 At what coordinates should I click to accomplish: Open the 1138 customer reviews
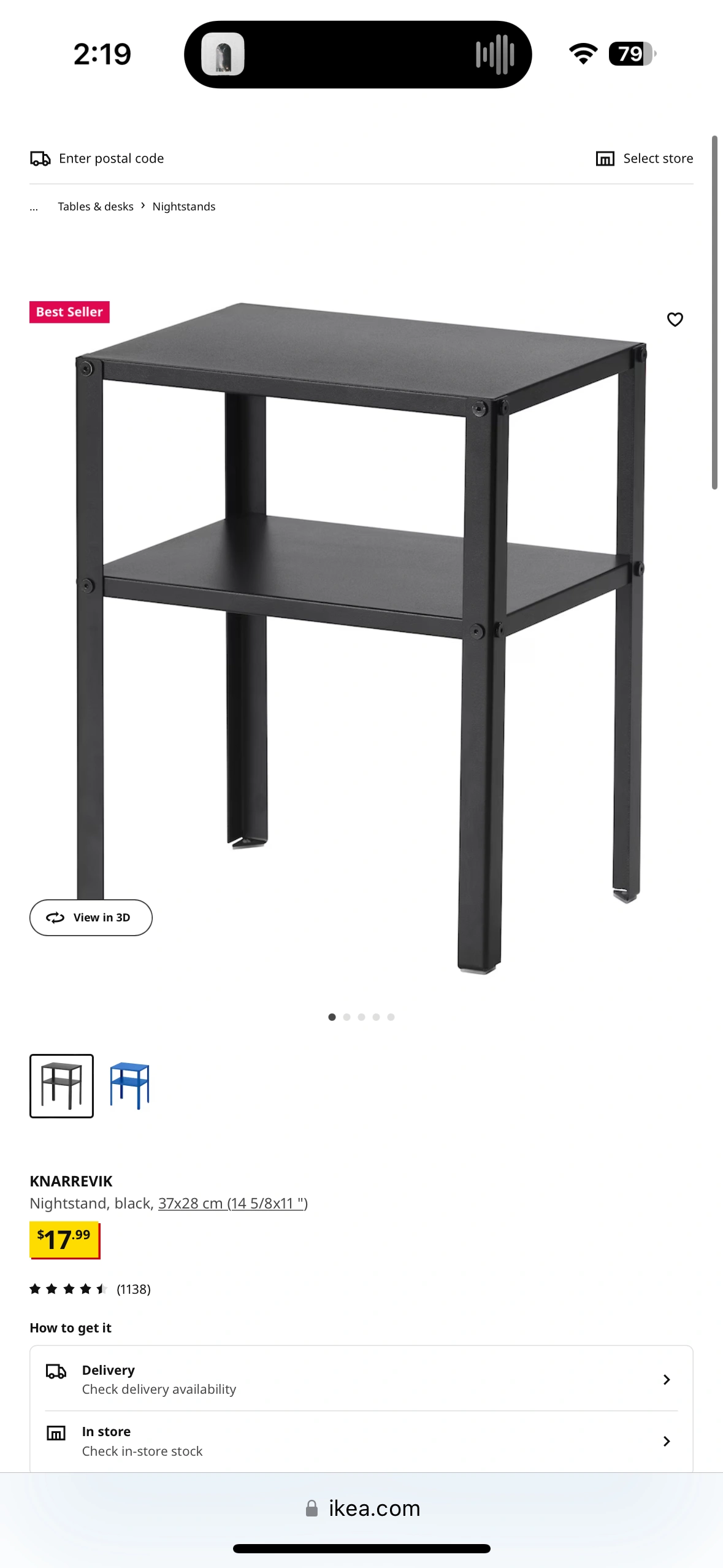[90, 1289]
